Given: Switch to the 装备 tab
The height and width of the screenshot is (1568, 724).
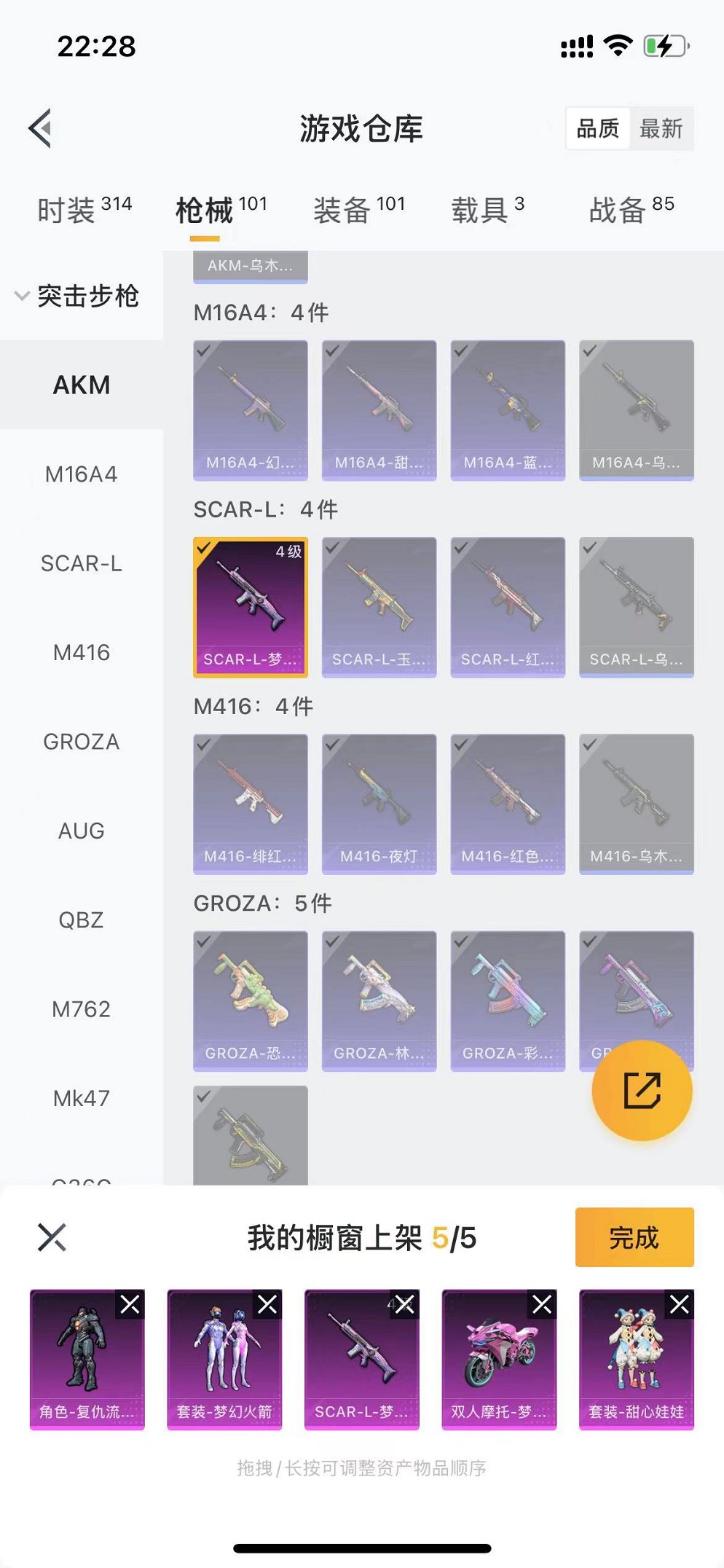Looking at the screenshot, I should [x=359, y=210].
